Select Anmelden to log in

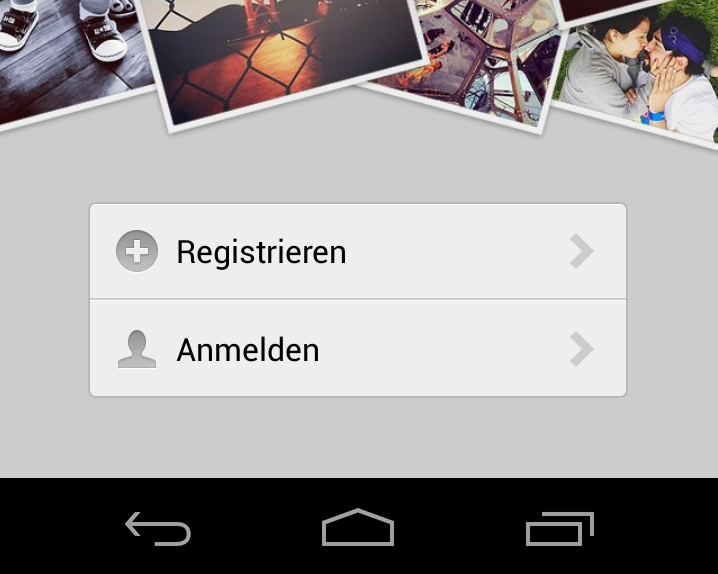(357, 349)
